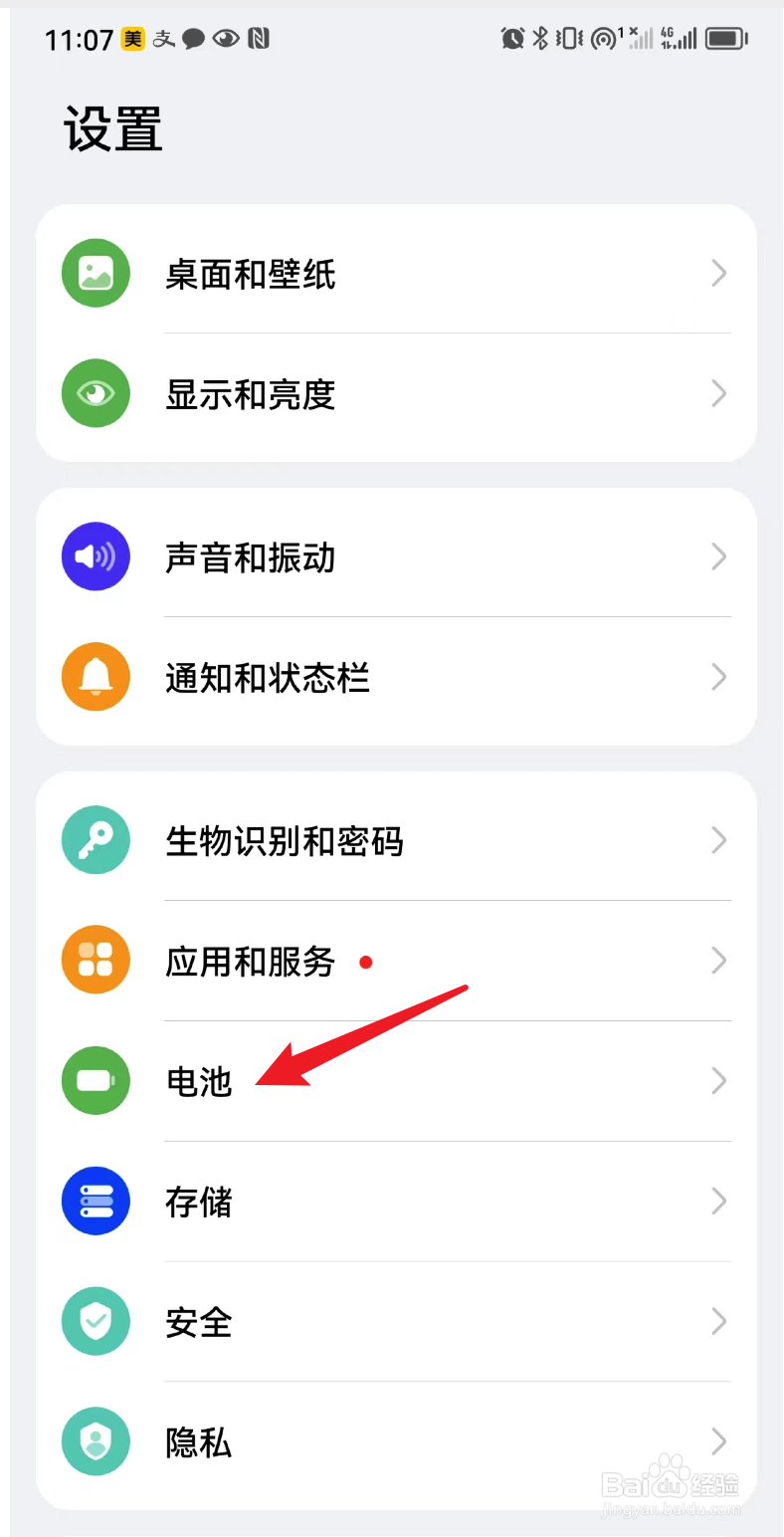Open the blue 存储 storage icon
Image resolution: width=784 pixels, height=1537 pixels.
tap(96, 1201)
